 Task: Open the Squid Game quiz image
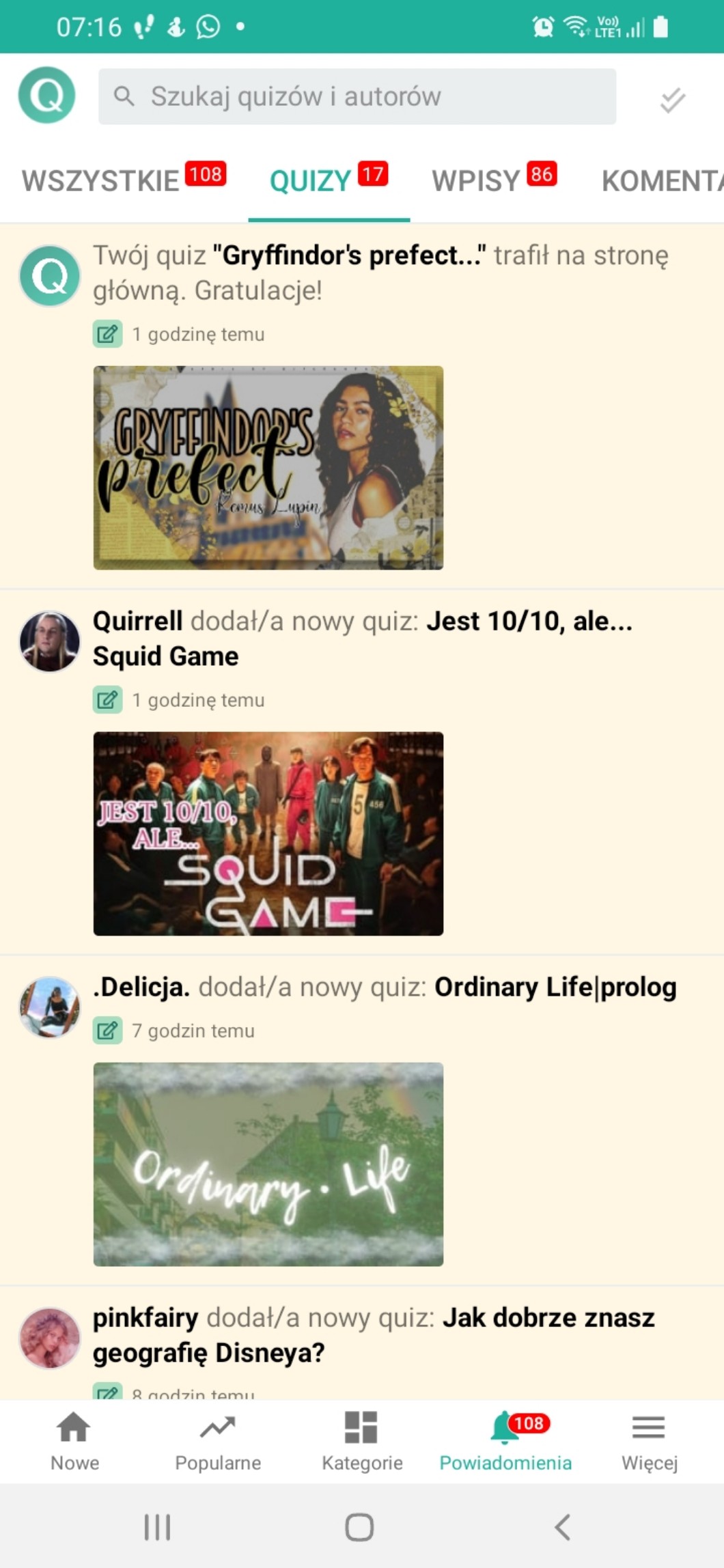coord(268,833)
